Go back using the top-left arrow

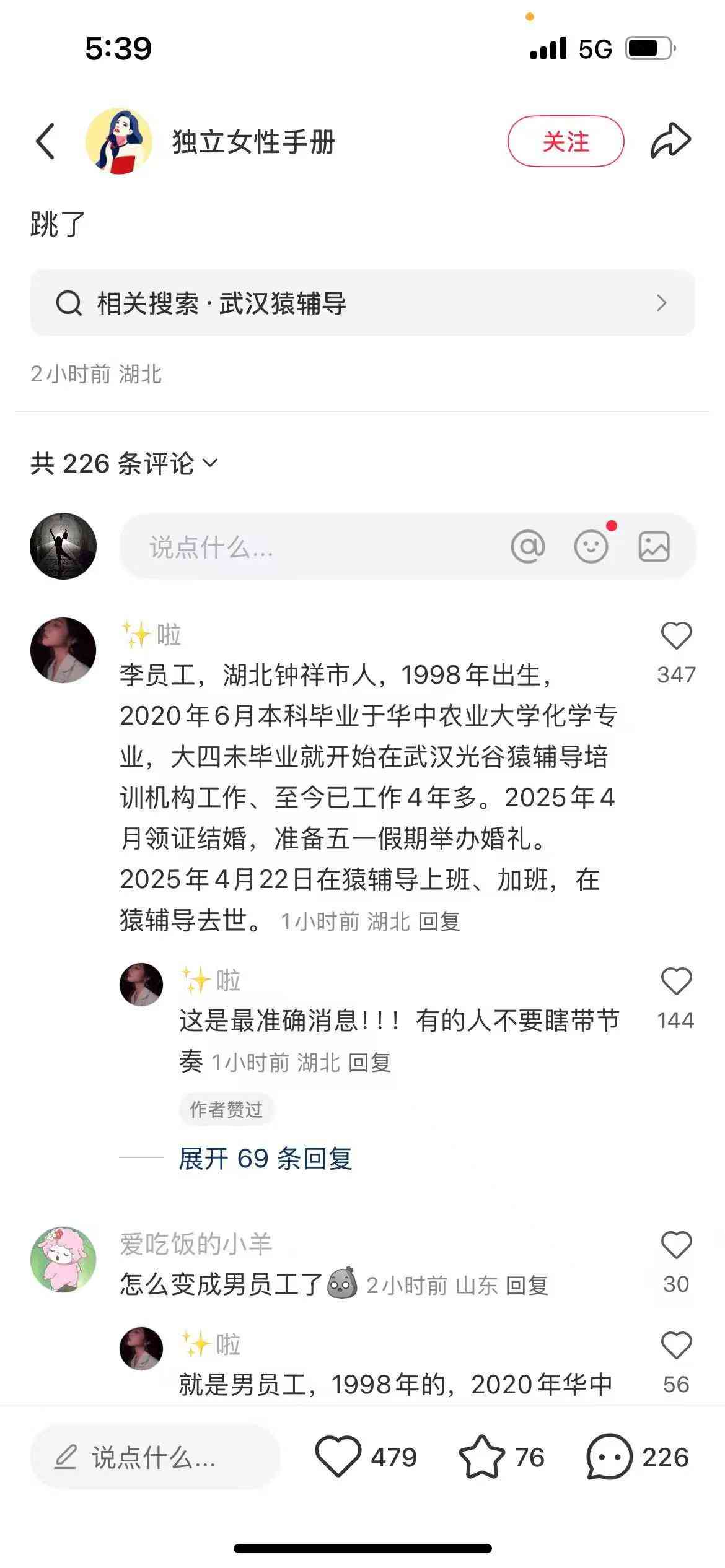click(x=45, y=141)
